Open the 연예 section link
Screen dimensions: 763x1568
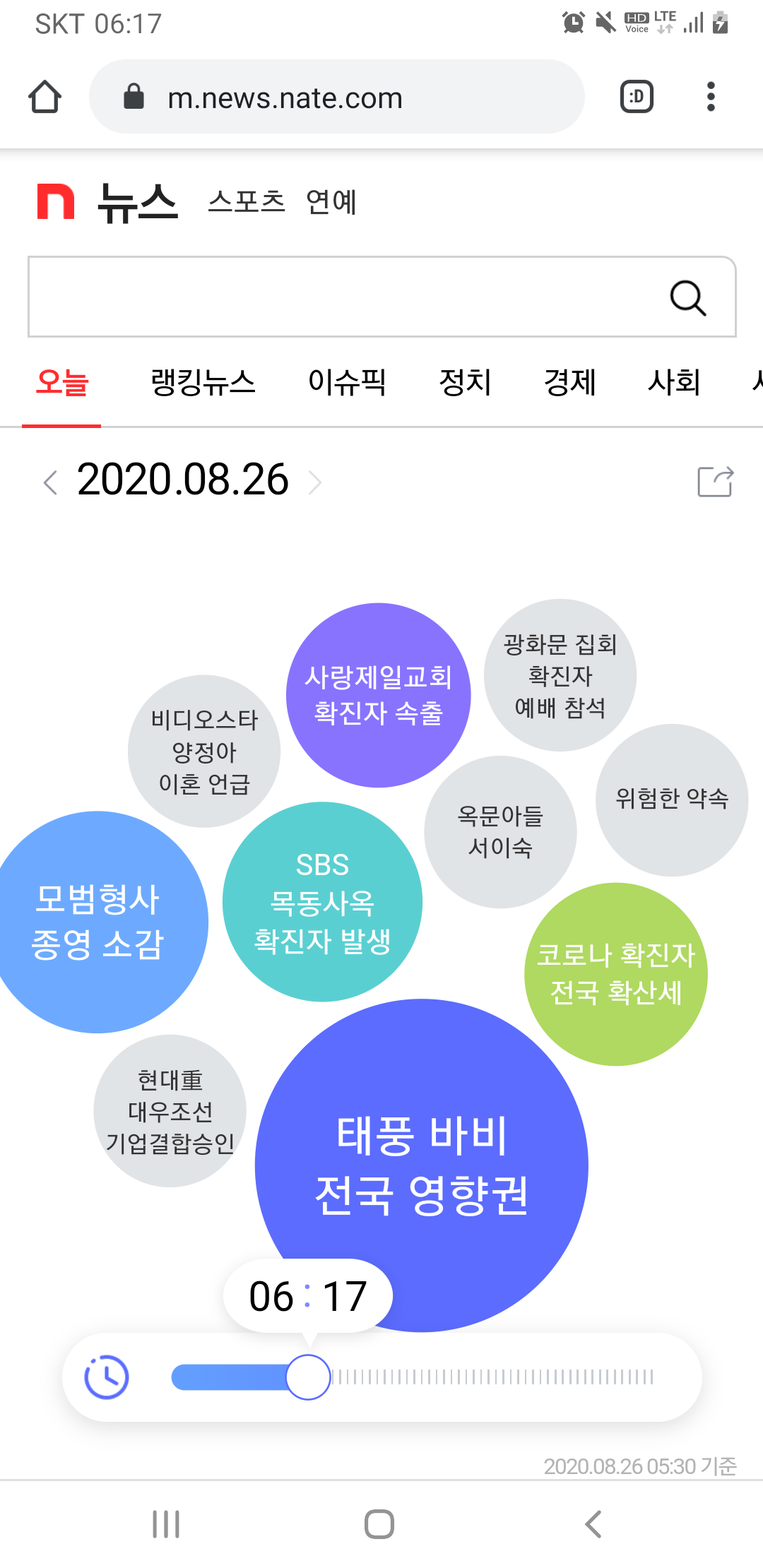click(331, 202)
